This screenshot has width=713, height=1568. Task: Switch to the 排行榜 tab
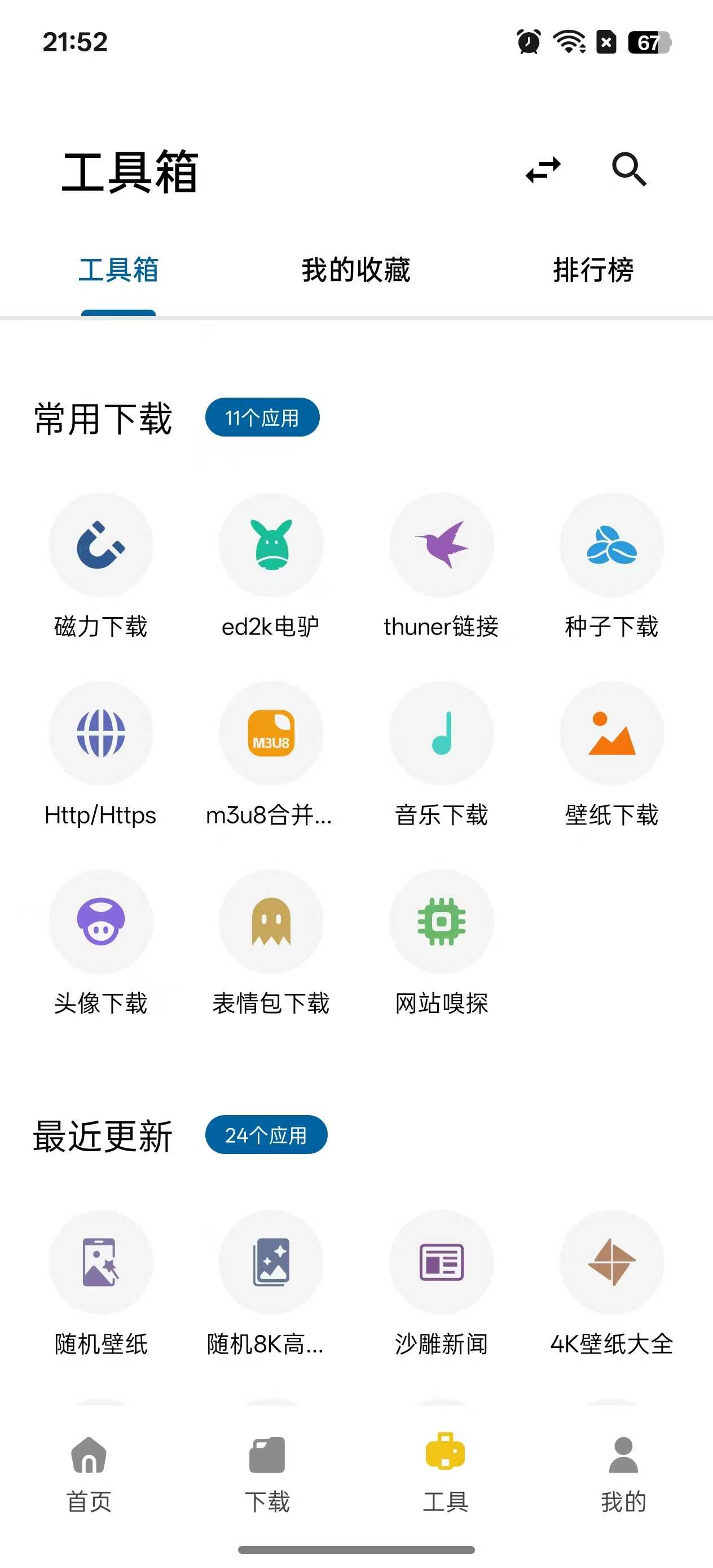pyautogui.click(x=593, y=270)
